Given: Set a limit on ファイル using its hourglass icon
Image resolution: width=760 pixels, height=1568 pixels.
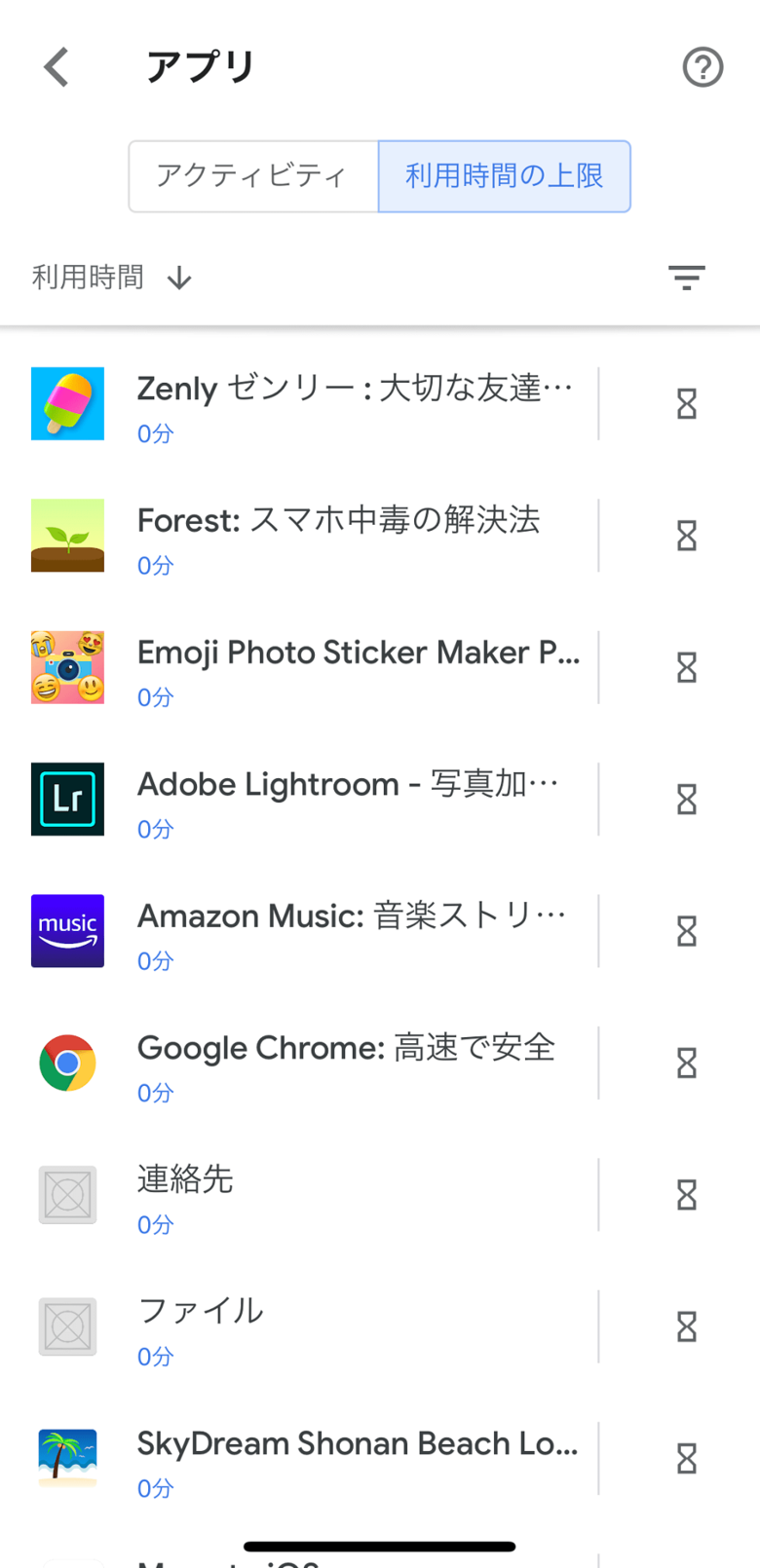Looking at the screenshot, I should (x=685, y=1326).
